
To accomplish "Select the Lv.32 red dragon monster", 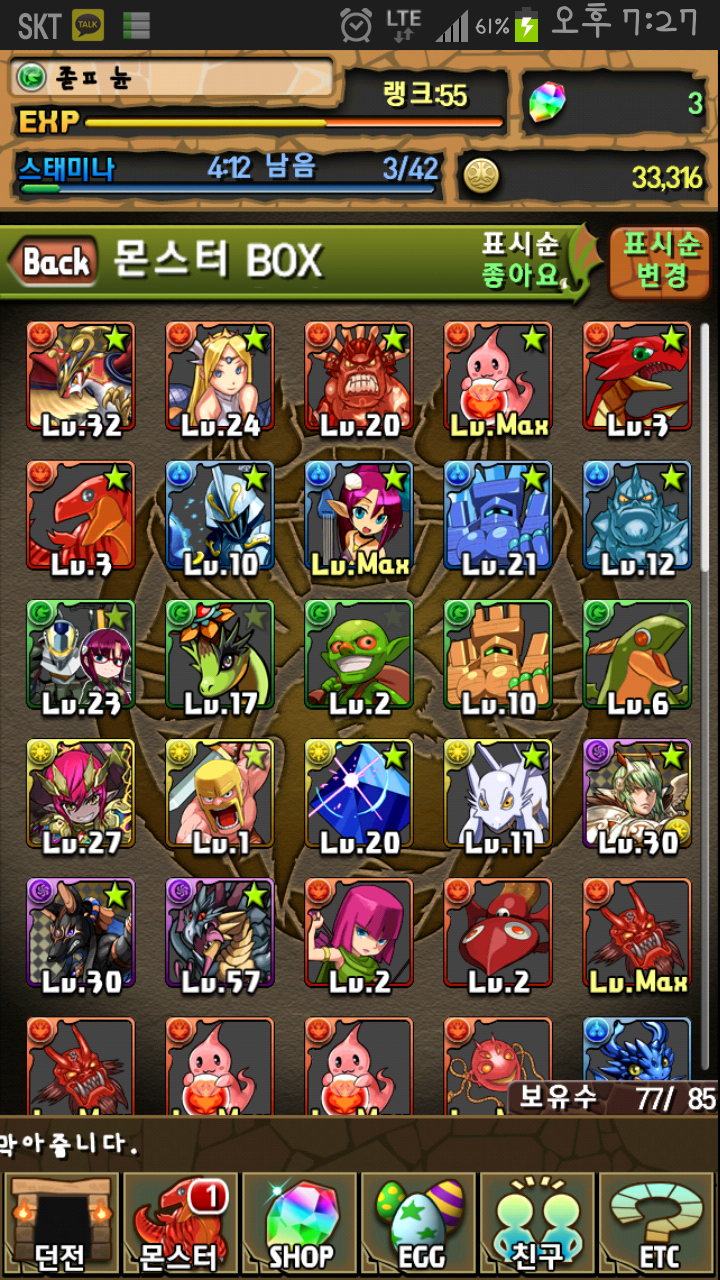I will tap(80, 377).
